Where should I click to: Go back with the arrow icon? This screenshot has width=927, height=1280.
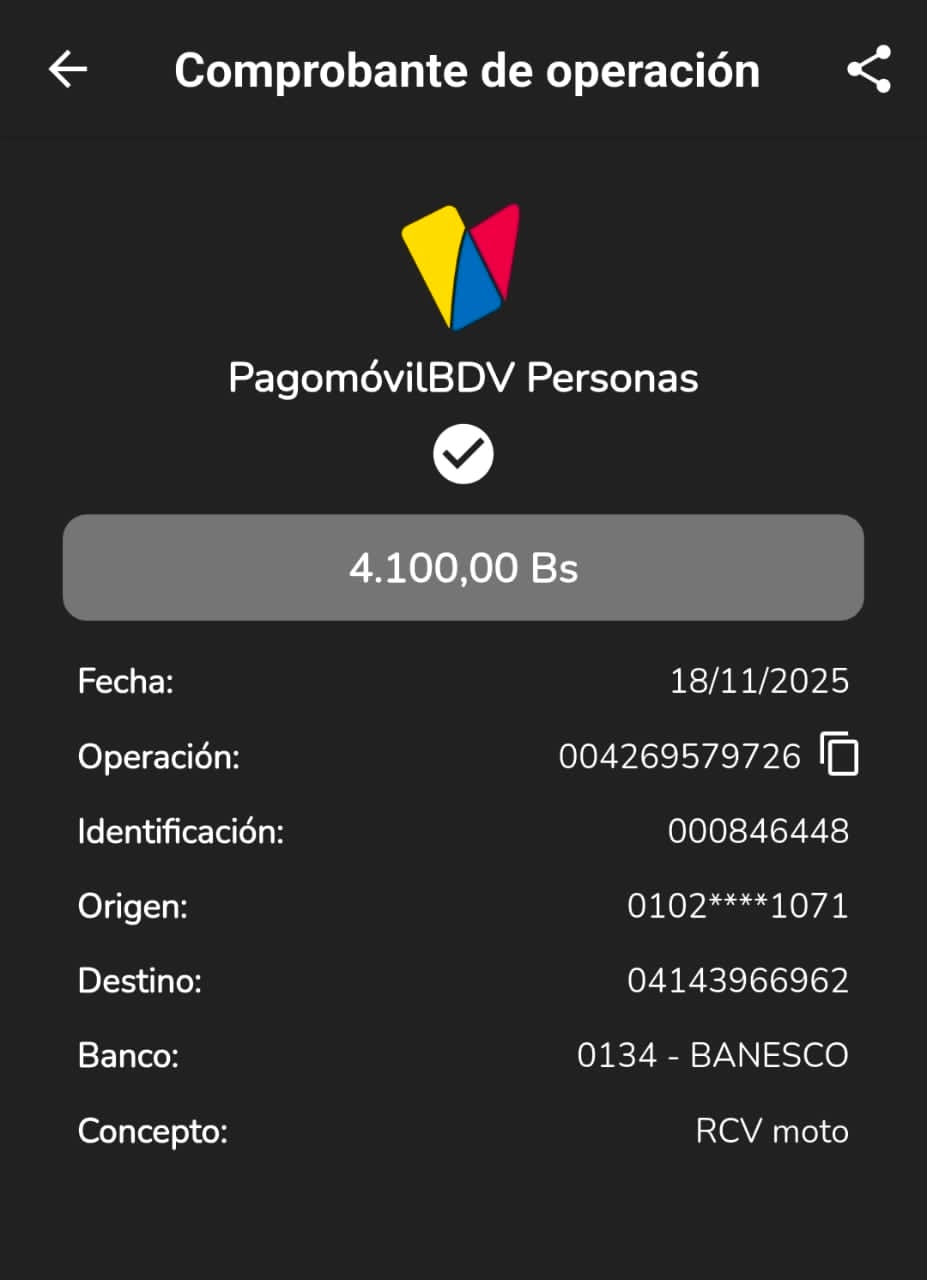point(68,70)
